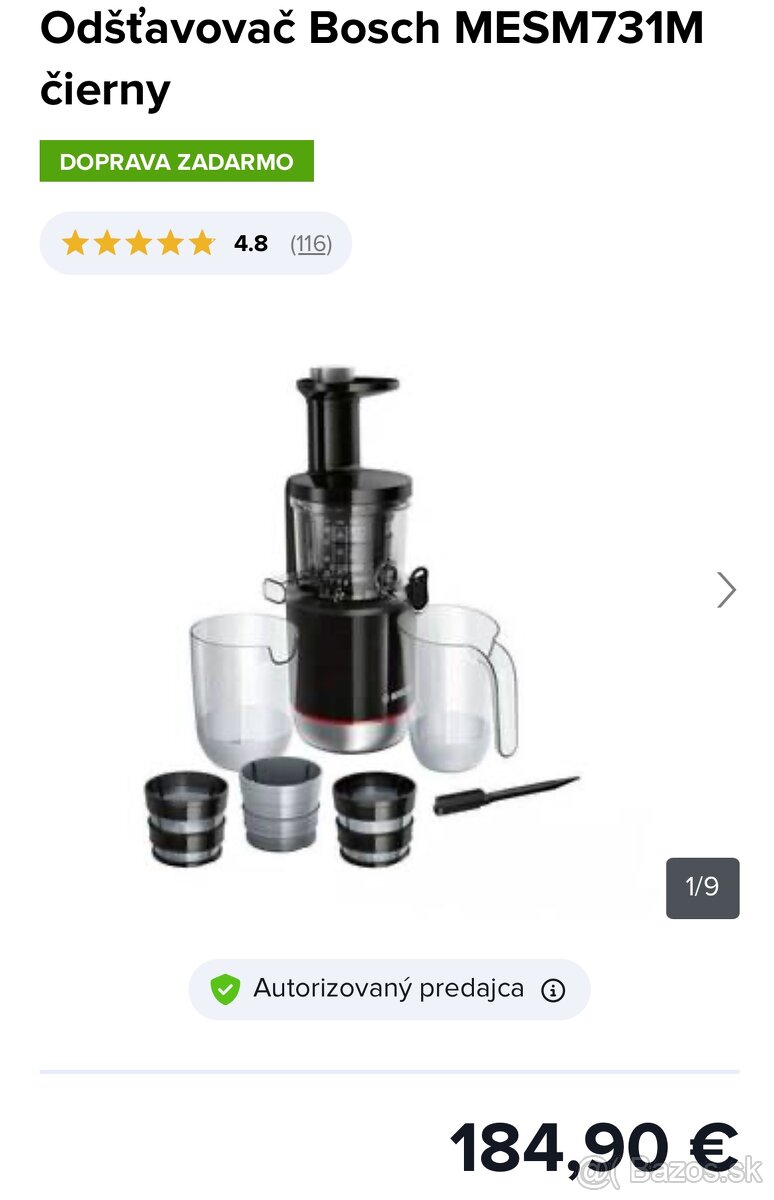
Task: Click the fifth gold rating star
Action: point(201,242)
